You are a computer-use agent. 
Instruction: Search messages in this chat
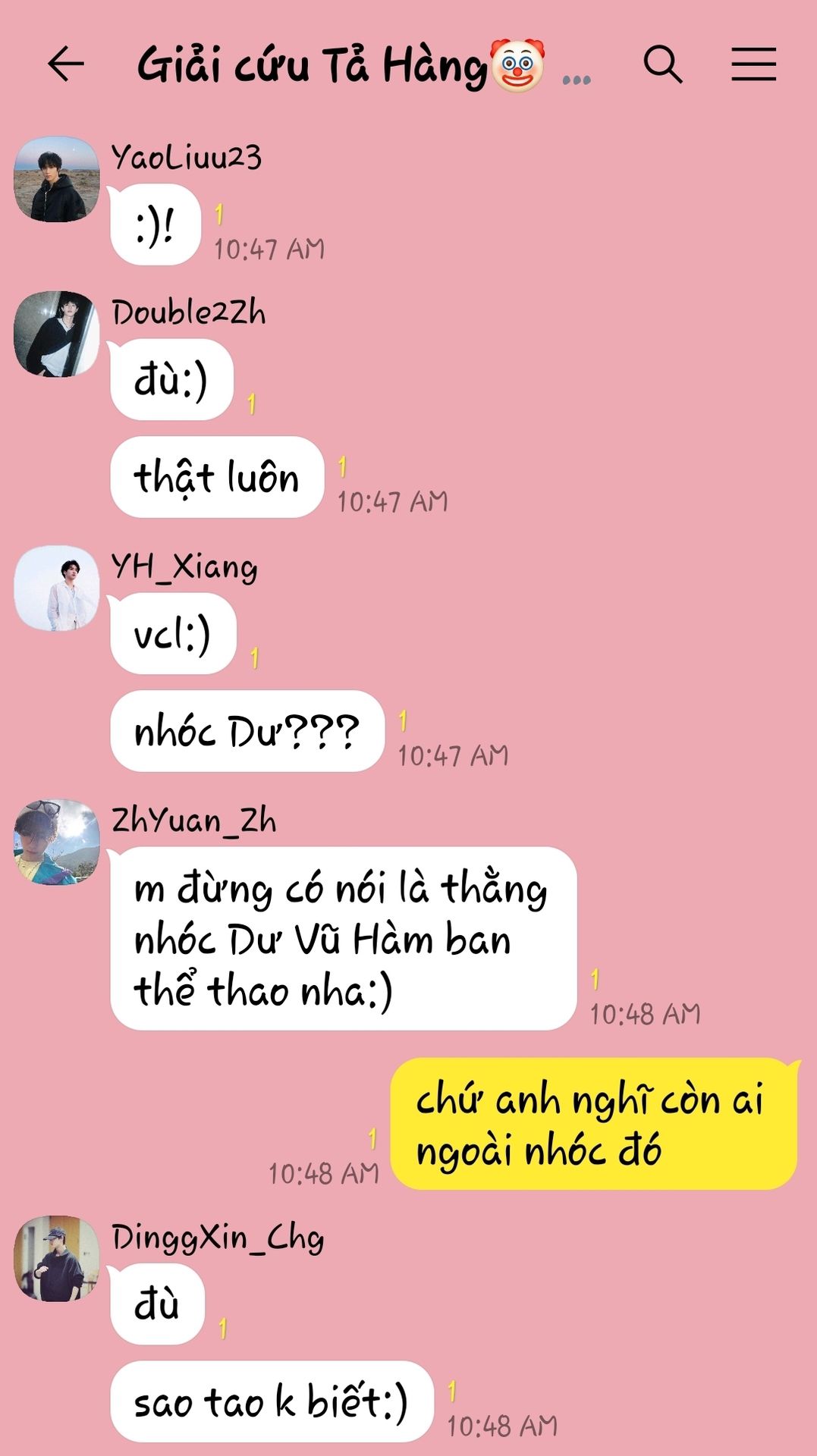pos(662,64)
